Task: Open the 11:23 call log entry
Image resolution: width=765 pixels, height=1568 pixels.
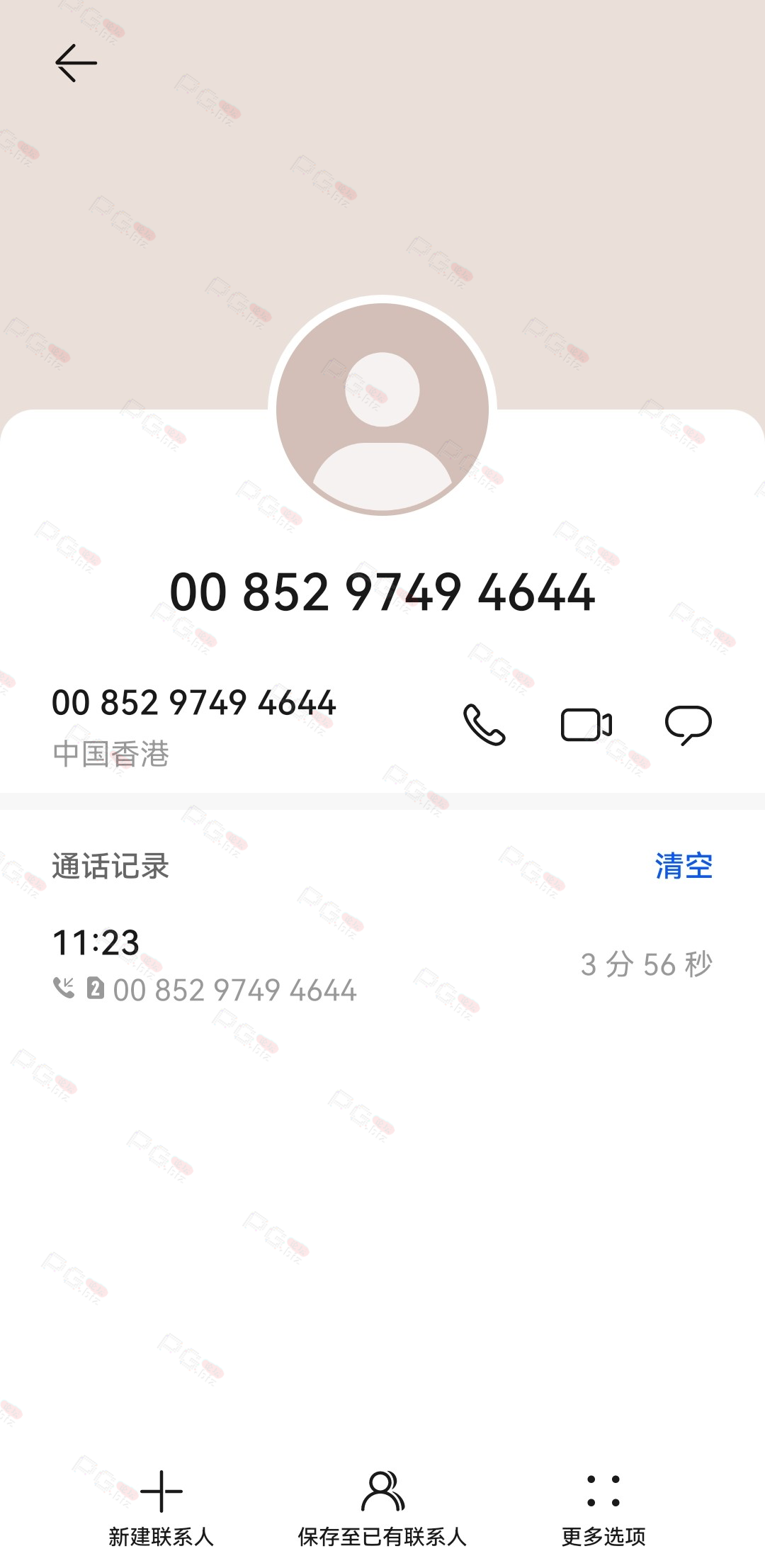Action: (x=382, y=964)
